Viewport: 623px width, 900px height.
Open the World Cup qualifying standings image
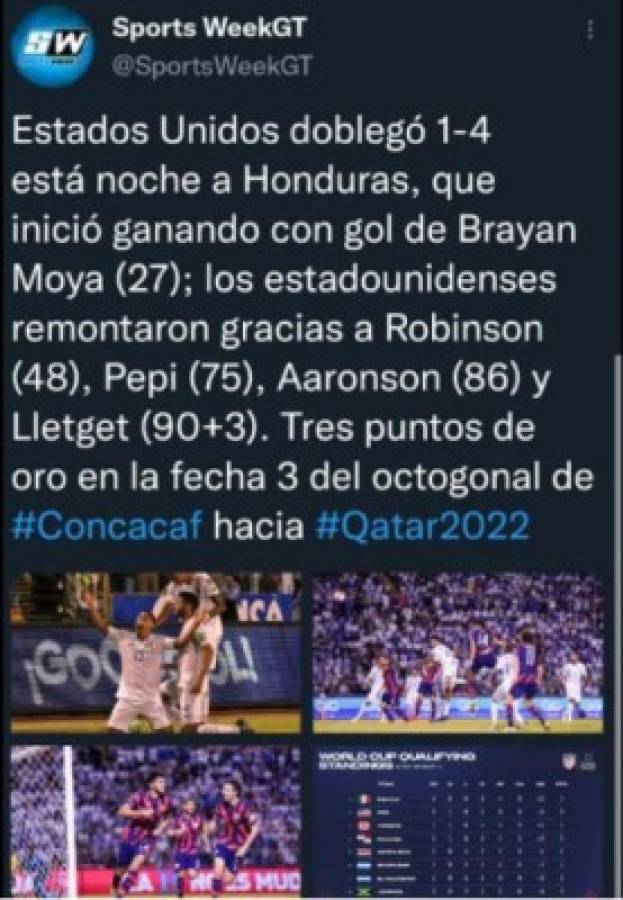click(x=458, y=820)
